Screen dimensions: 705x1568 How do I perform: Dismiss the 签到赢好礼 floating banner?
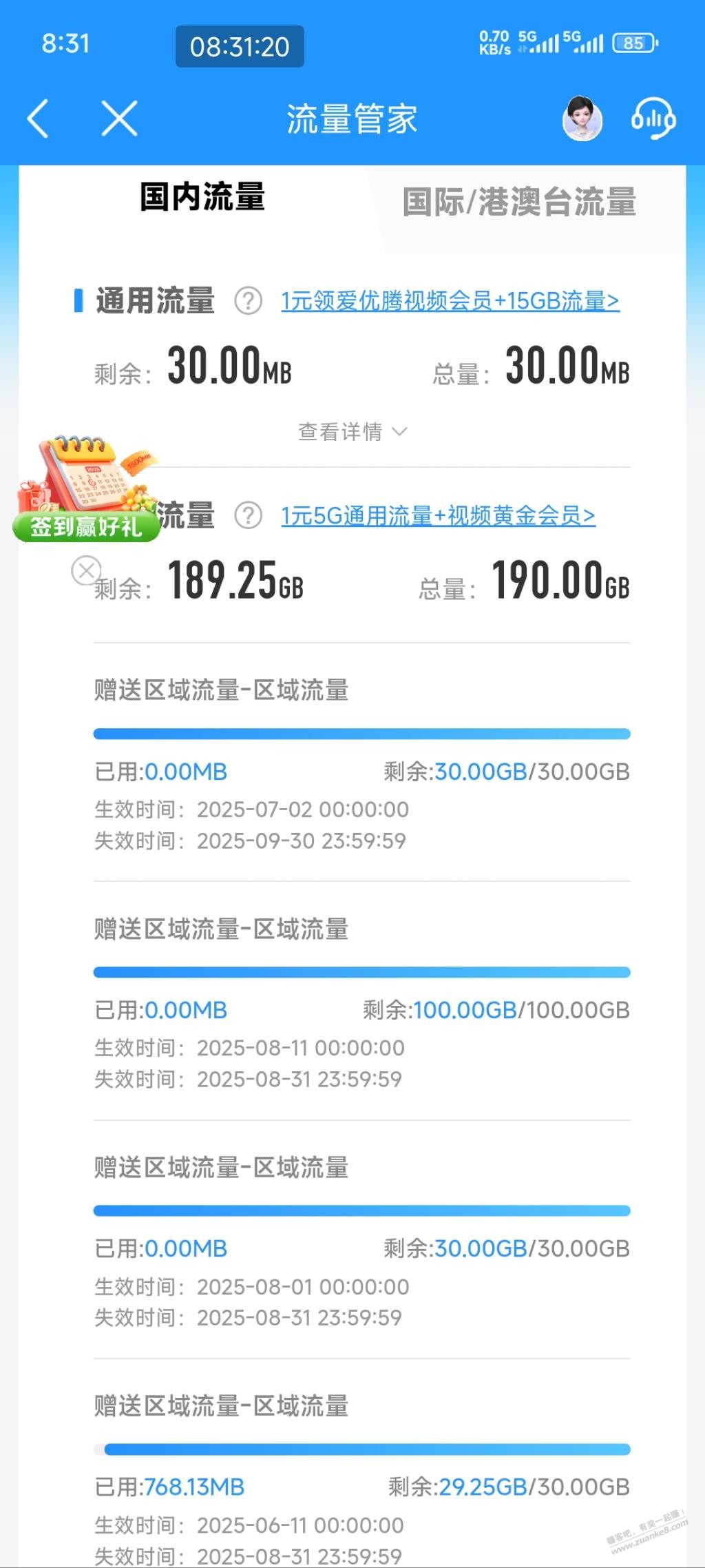pyautogui.click(x=86, y=570)
